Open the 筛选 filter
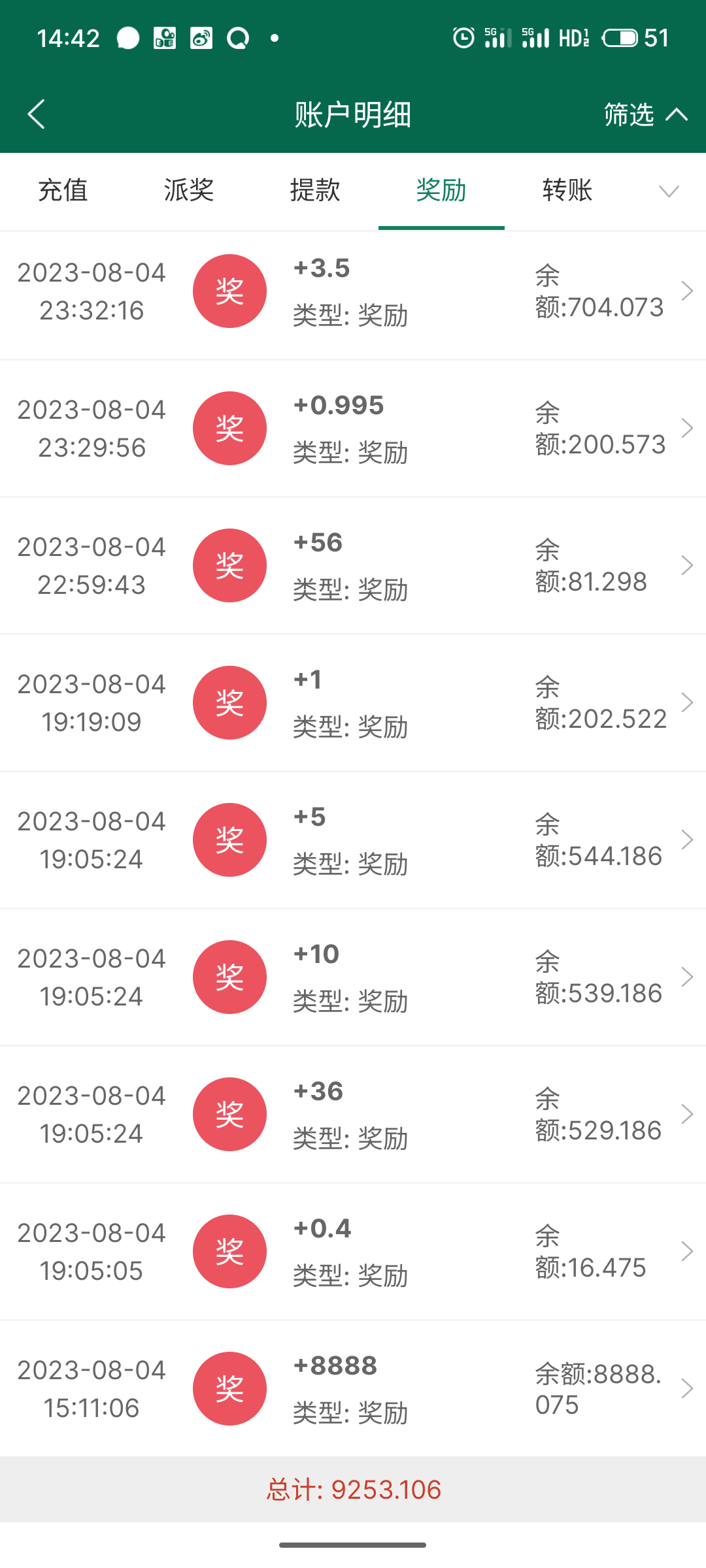Screen dimensions: 706x1568 pyautogui.click(x=644, y=115)
